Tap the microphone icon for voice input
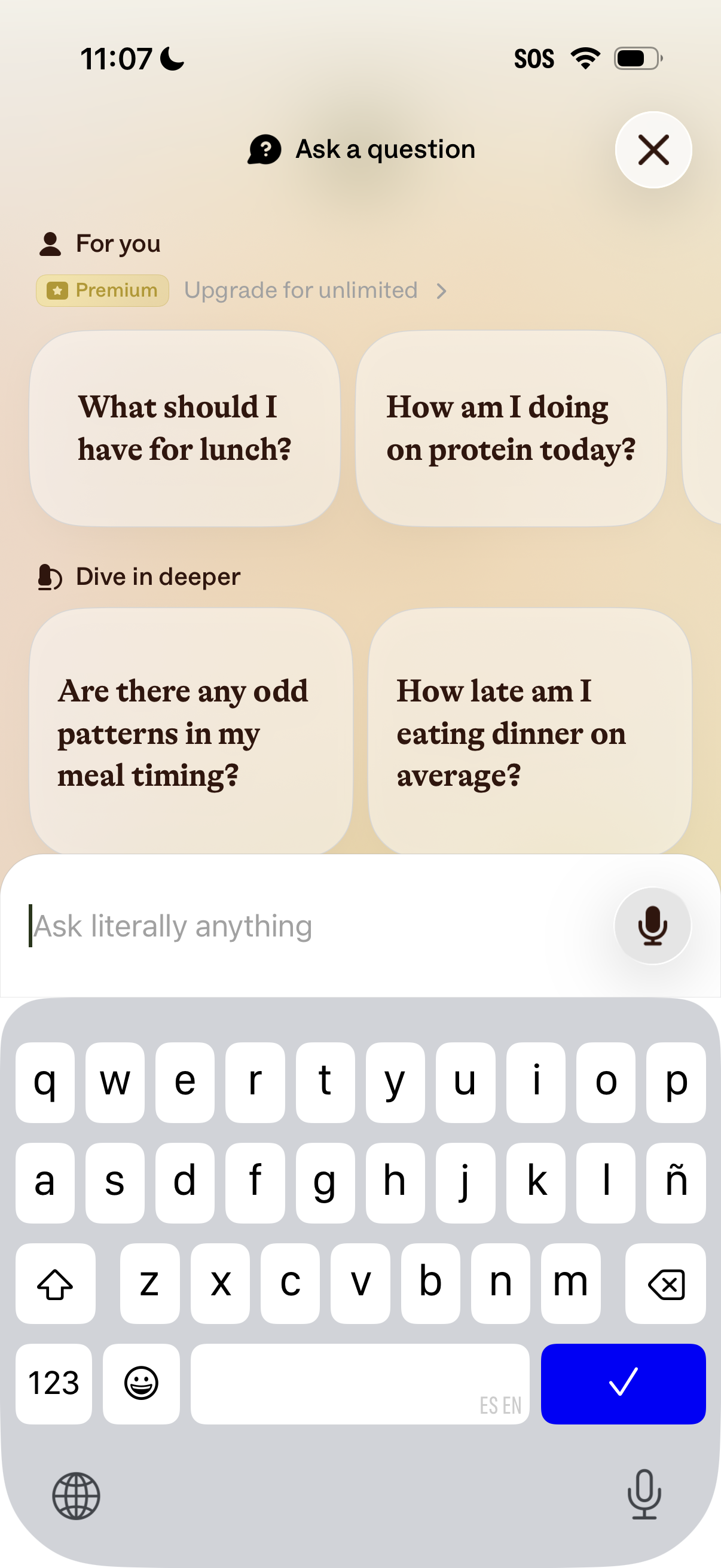Screen dimensions: 721x1568 (652, 925)
